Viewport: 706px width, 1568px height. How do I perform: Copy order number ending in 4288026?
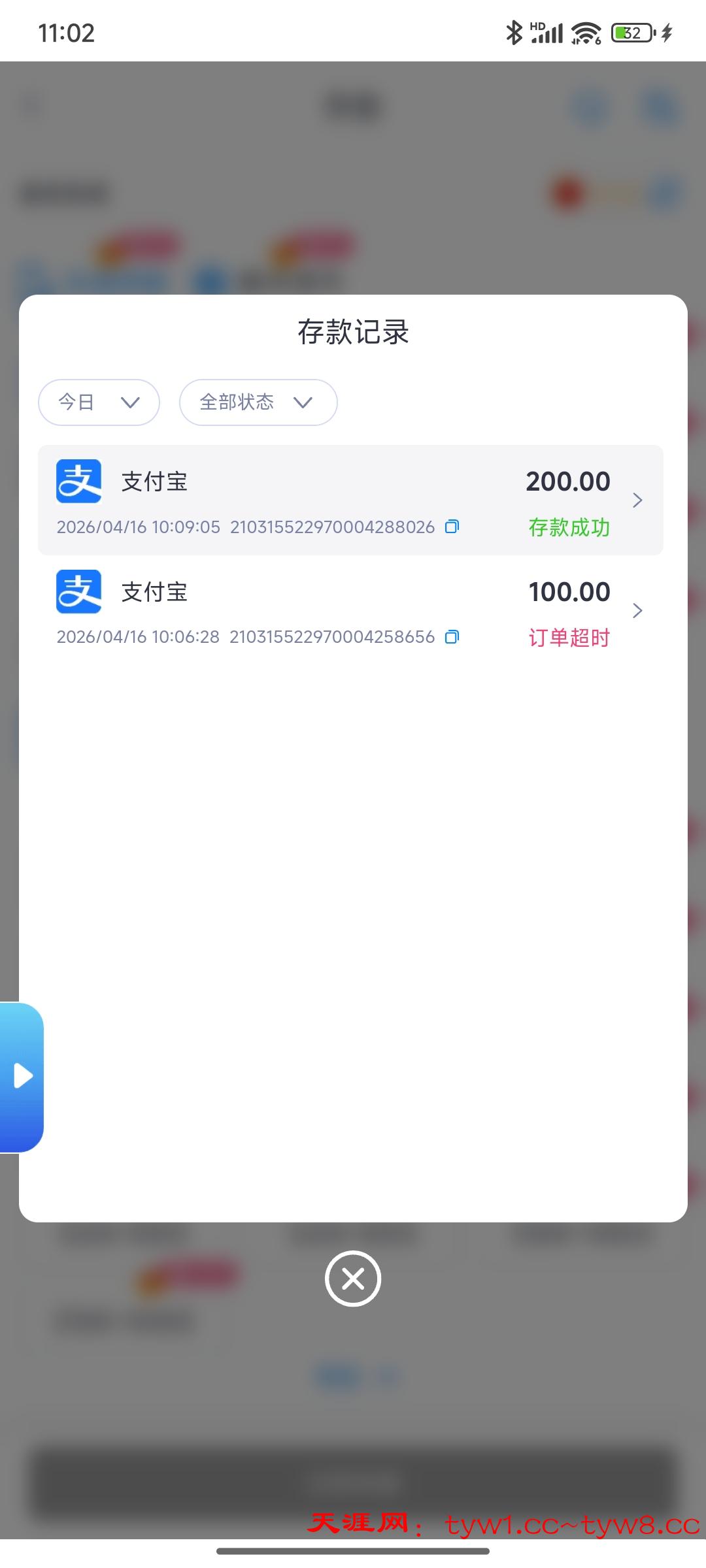point(452,527)
